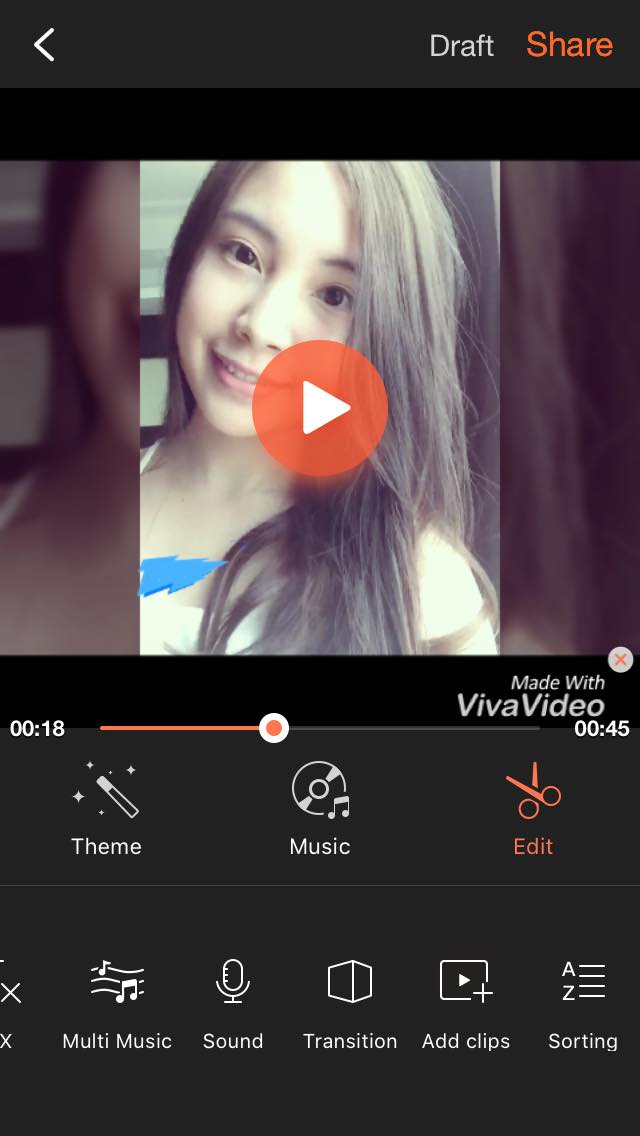Select the Edit tab
Viewport: 640px width, 1136px height.
(x=533, y=809)
